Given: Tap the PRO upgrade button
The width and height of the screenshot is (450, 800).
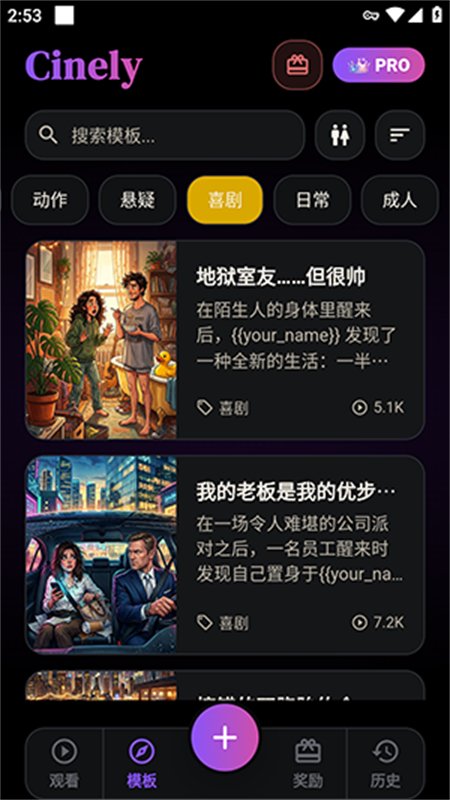Looking at the screenshot, I should pyautogui.click(x=379, y=65).
